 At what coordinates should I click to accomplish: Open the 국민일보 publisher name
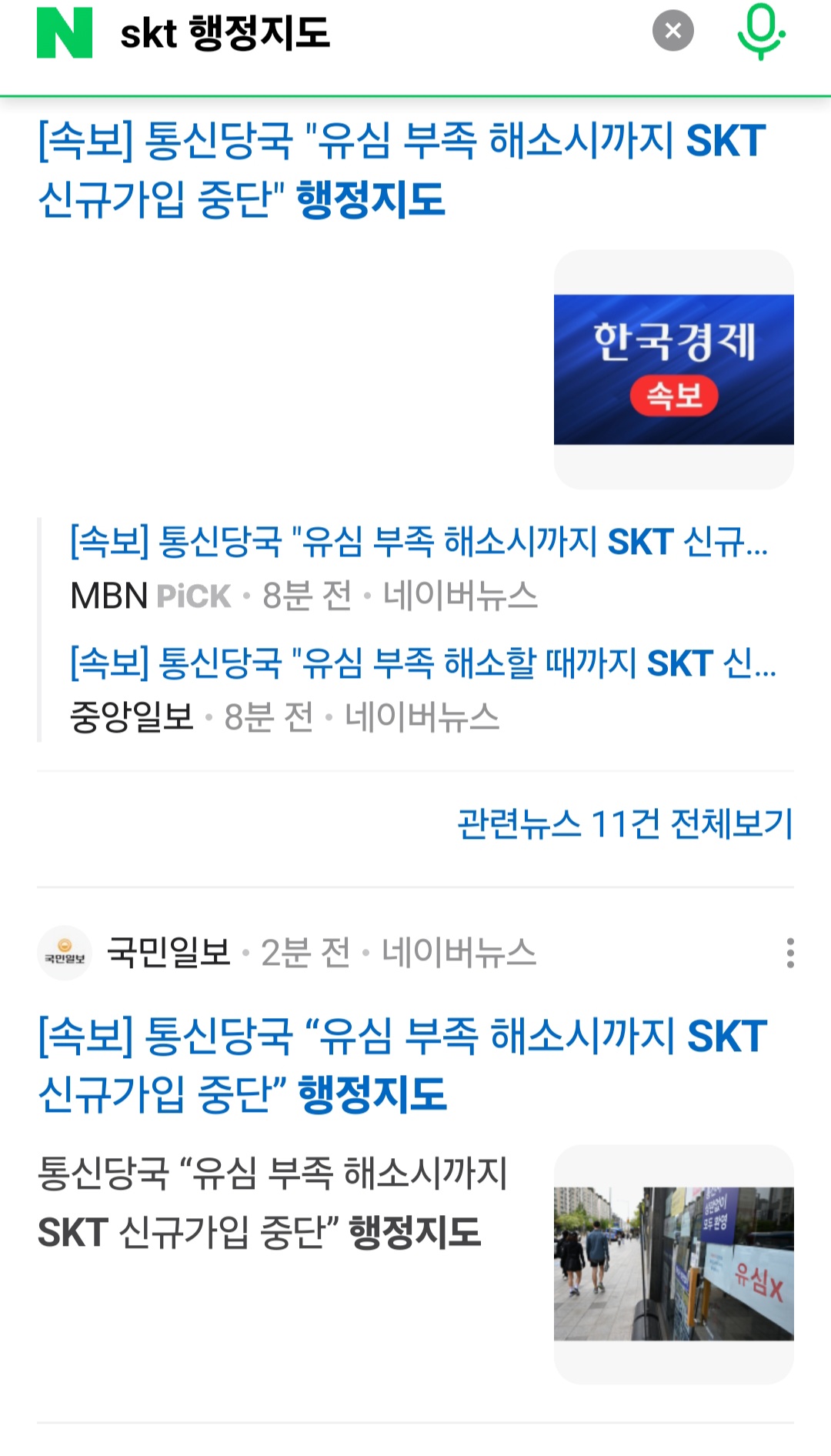(x=169, y=953)
